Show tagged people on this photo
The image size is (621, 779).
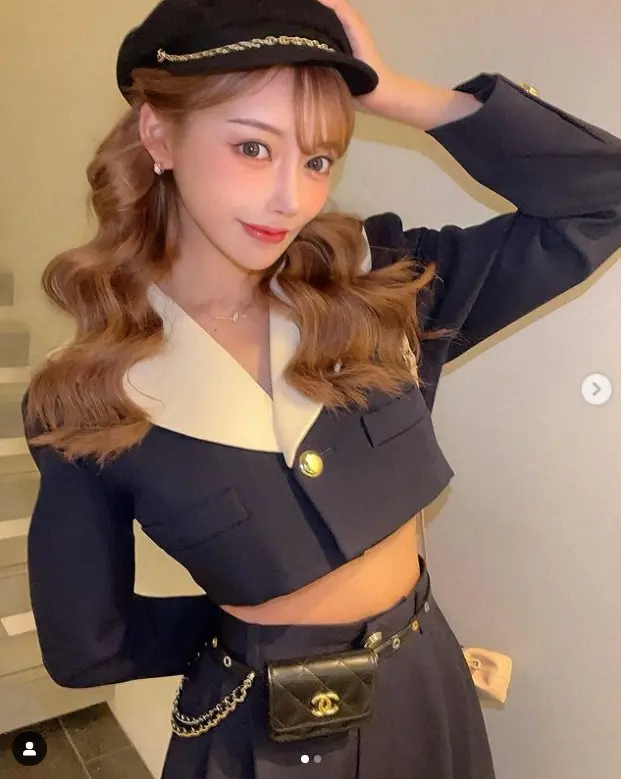tap(29, 748)
